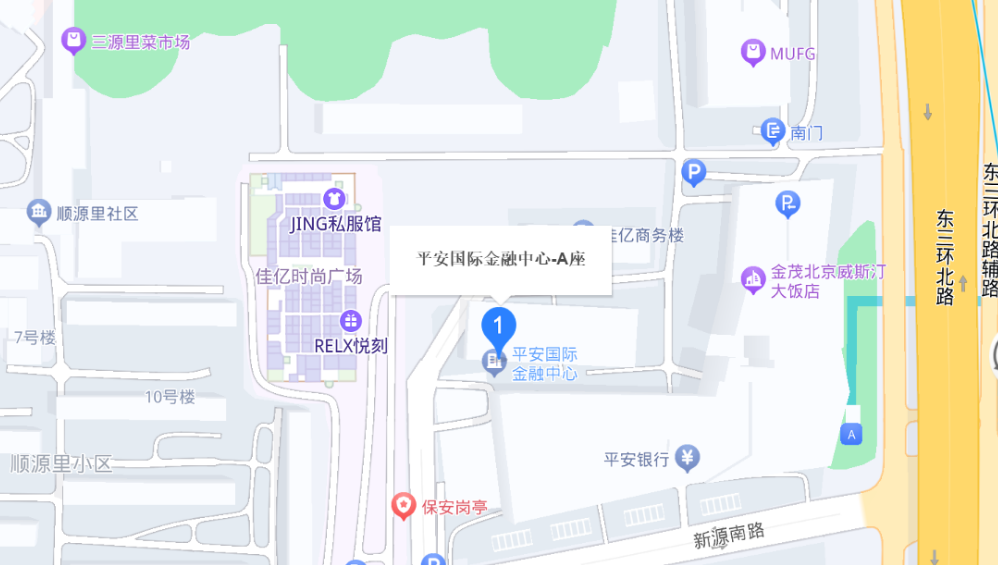This screenshot has width=998, height=565.
Task: Tap the 顺源里社区 community marker
Action: coord(39,212)
